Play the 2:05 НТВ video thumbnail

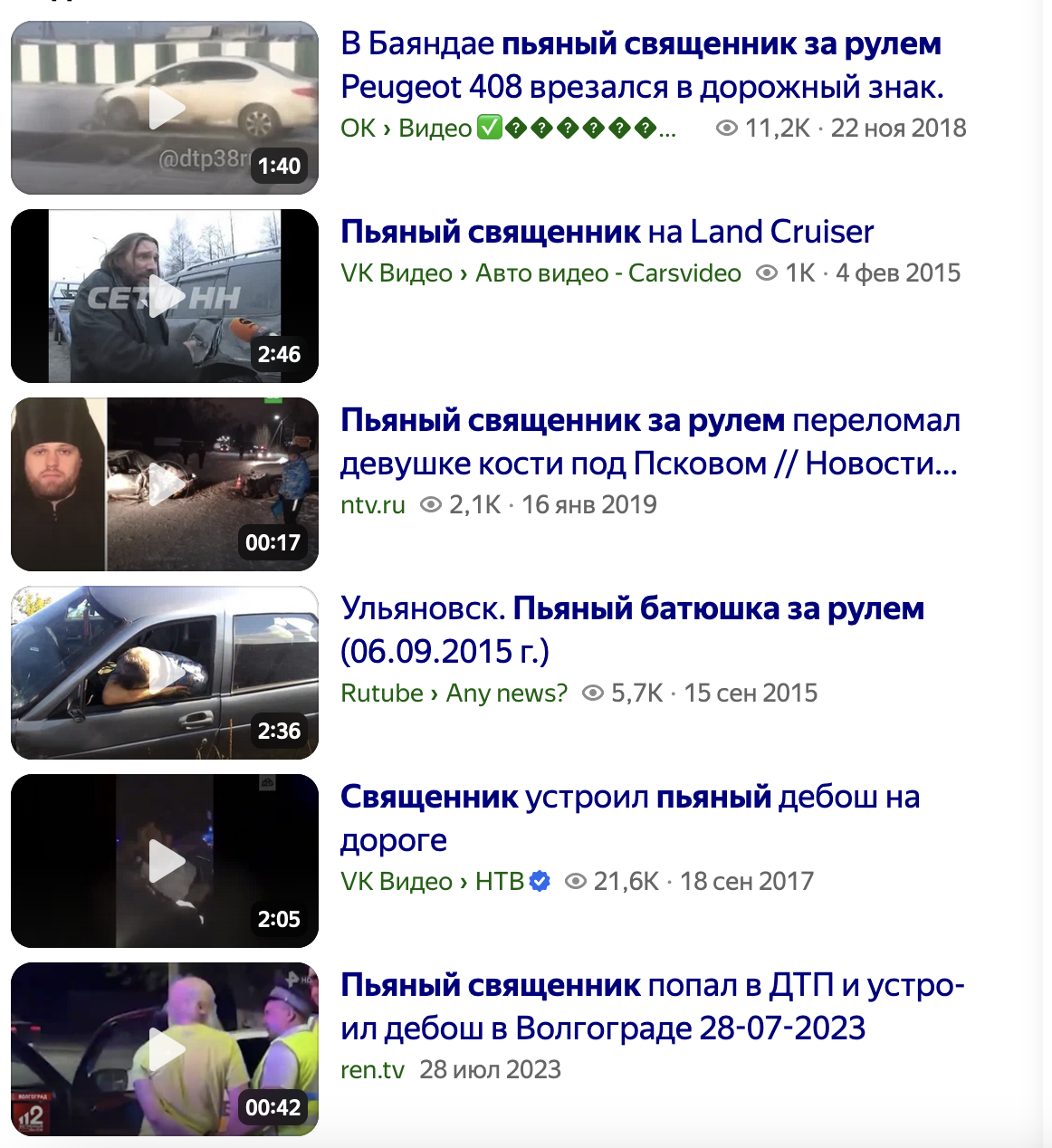click(x=165, y=861)
